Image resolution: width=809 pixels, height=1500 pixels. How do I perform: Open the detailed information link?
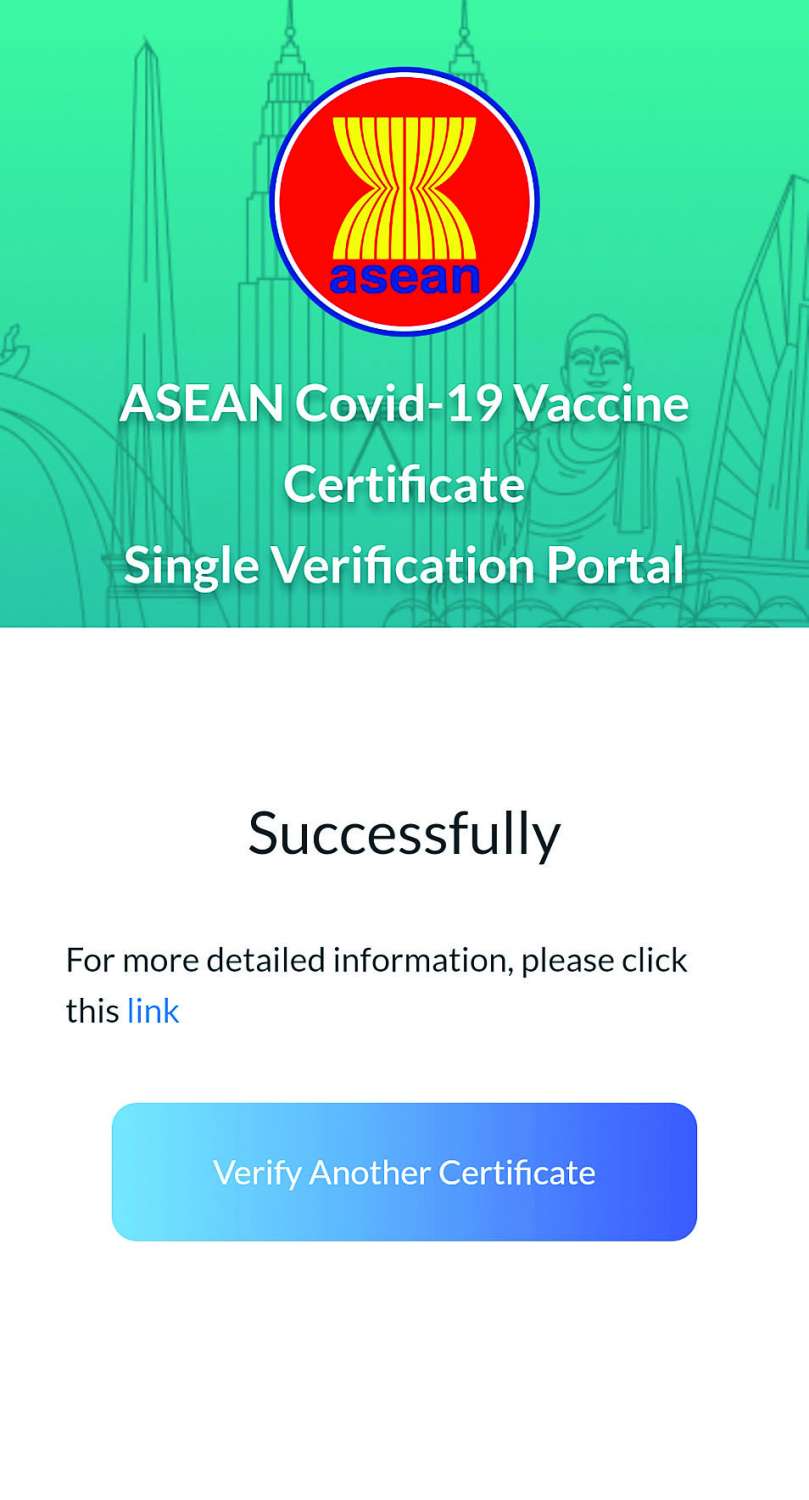click(x=153, y=1011)
